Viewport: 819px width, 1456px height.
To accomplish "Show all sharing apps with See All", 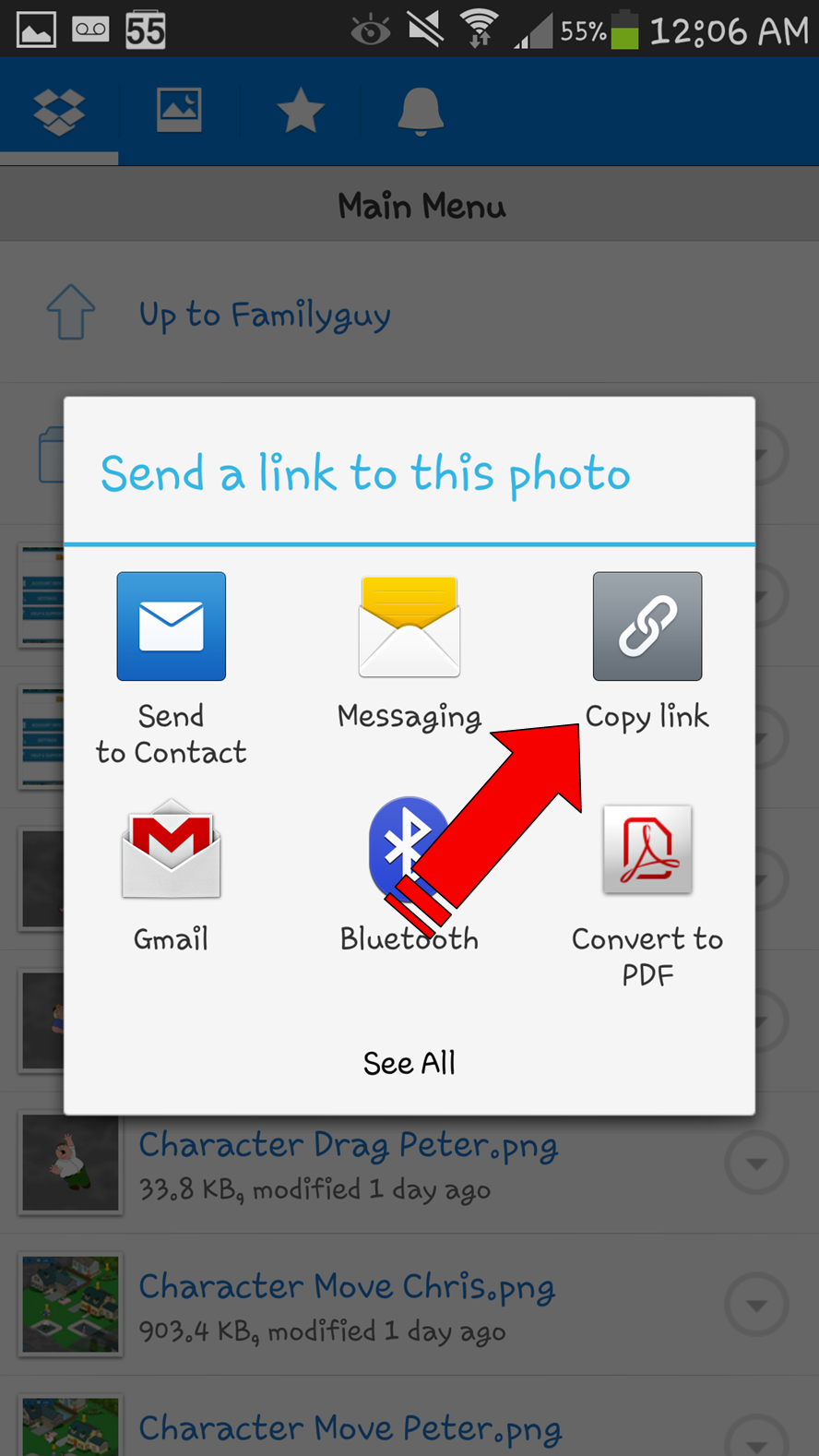I will click(409, 1063).
